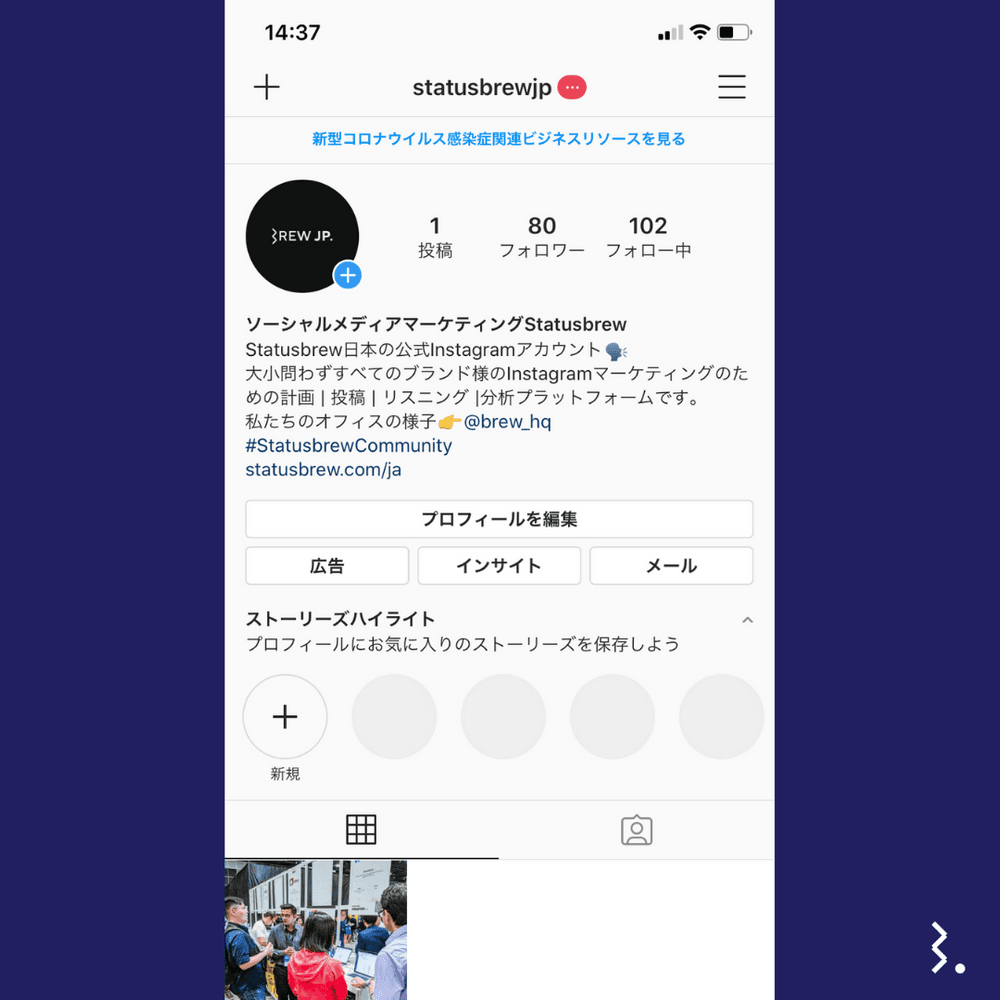Collapse the ストーリーズハイライト section
The image size is (1000, 1000).
click(x=747, y=620)
